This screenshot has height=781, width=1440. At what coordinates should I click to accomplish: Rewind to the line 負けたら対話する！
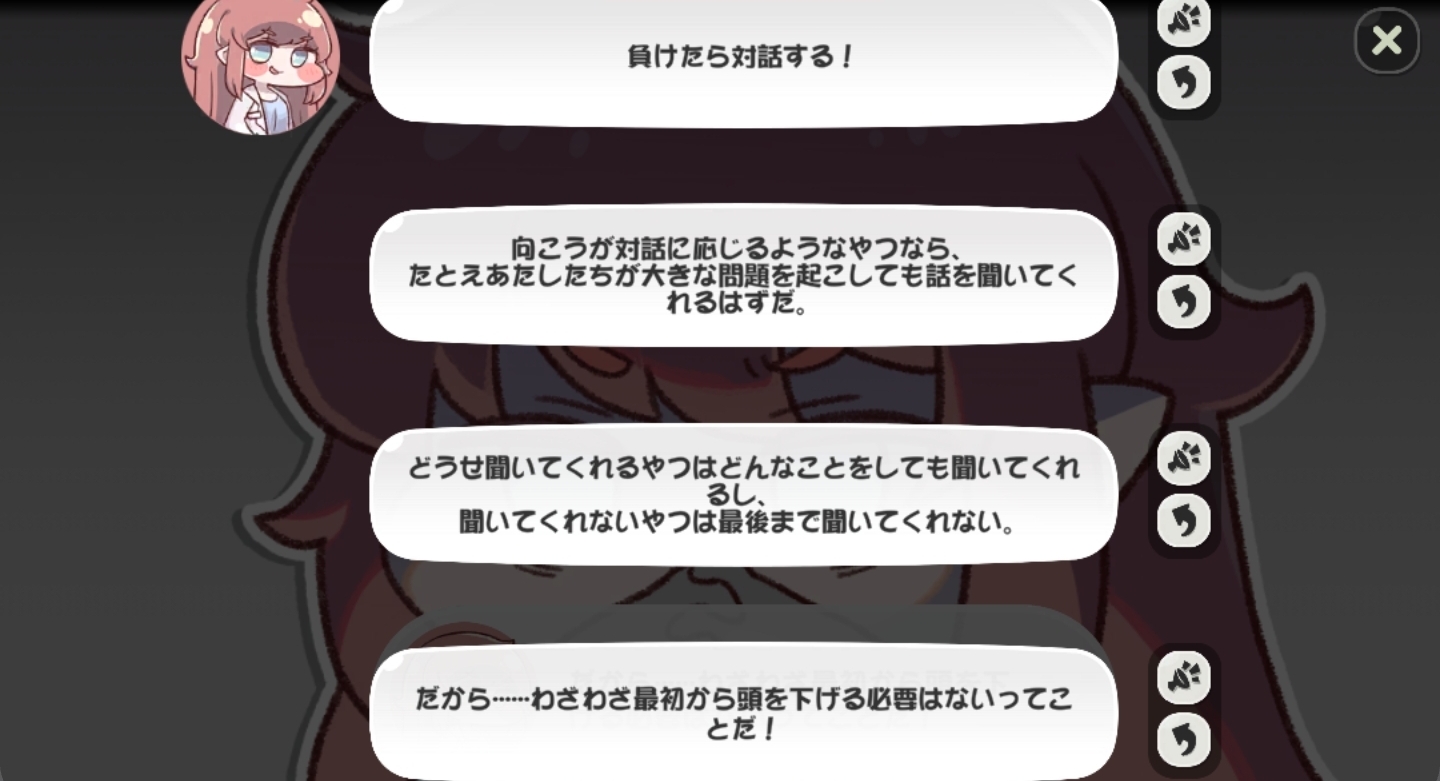coord(1184,83)
